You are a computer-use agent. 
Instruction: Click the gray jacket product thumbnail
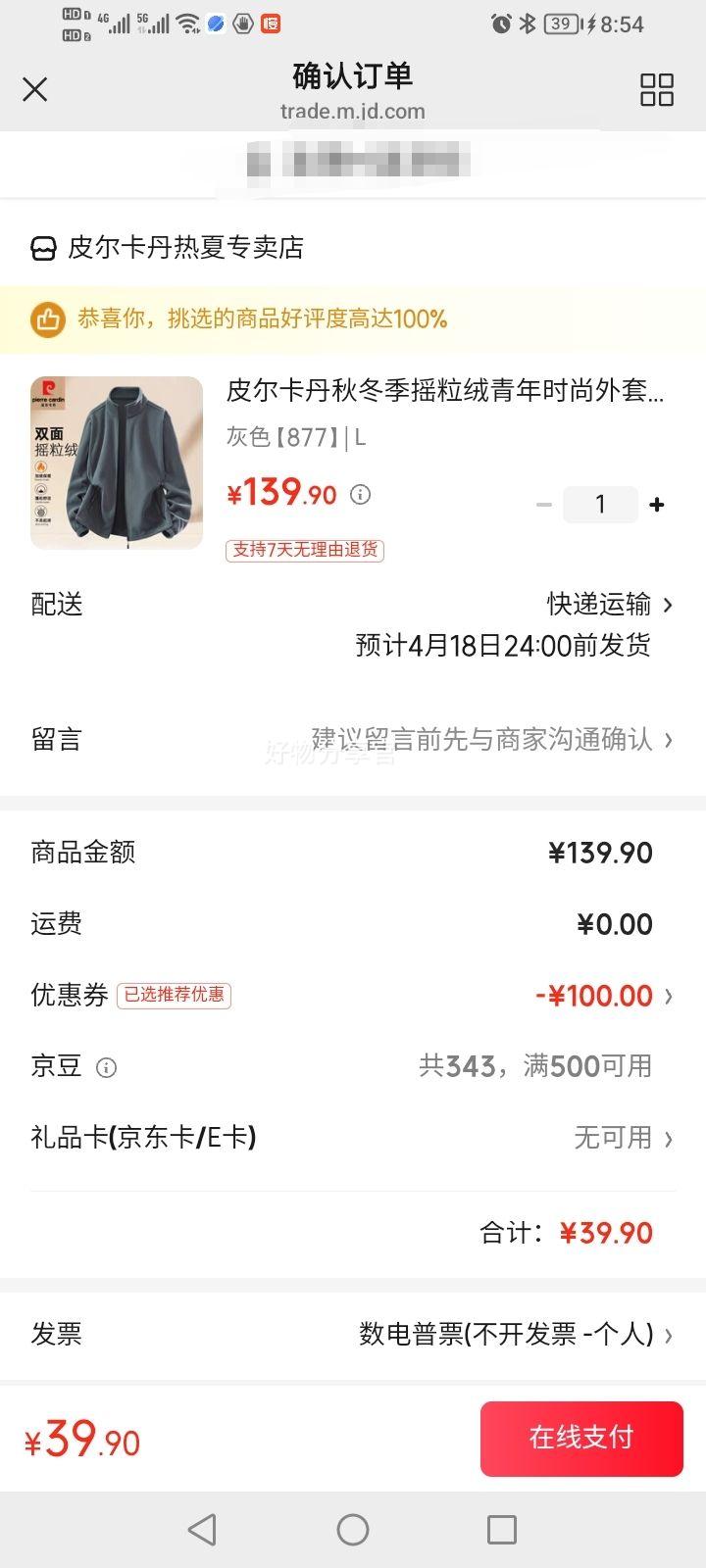(x=116, y=463)
